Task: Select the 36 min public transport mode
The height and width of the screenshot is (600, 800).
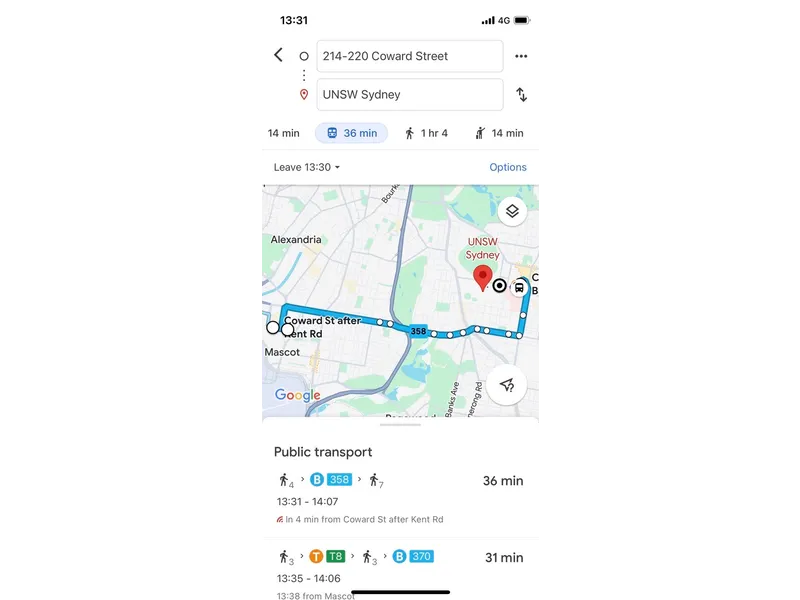Action: click(x=351, y=133)
